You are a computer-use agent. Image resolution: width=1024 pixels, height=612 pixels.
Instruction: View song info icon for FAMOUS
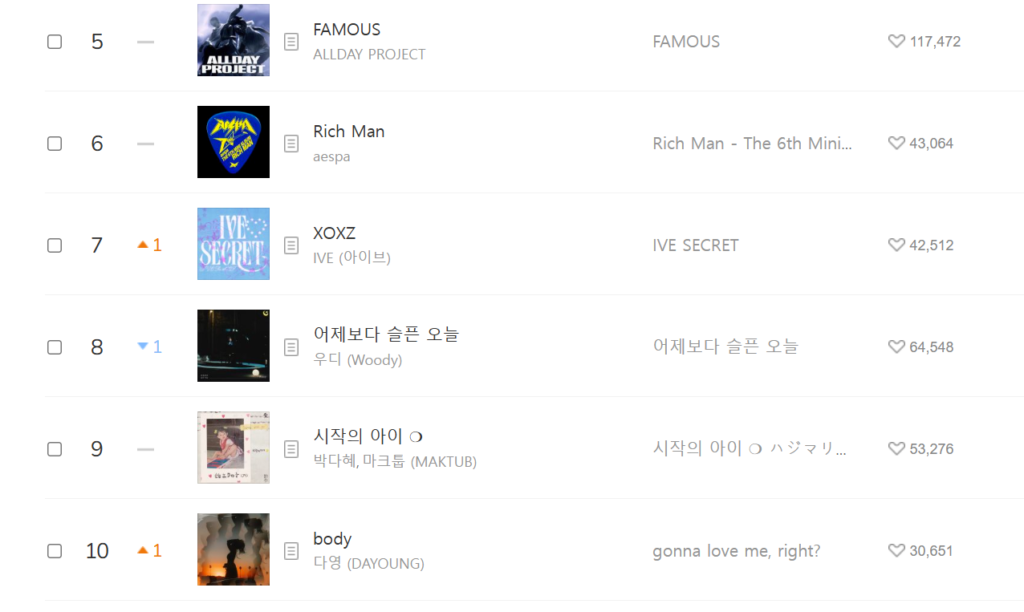(291, 41)
